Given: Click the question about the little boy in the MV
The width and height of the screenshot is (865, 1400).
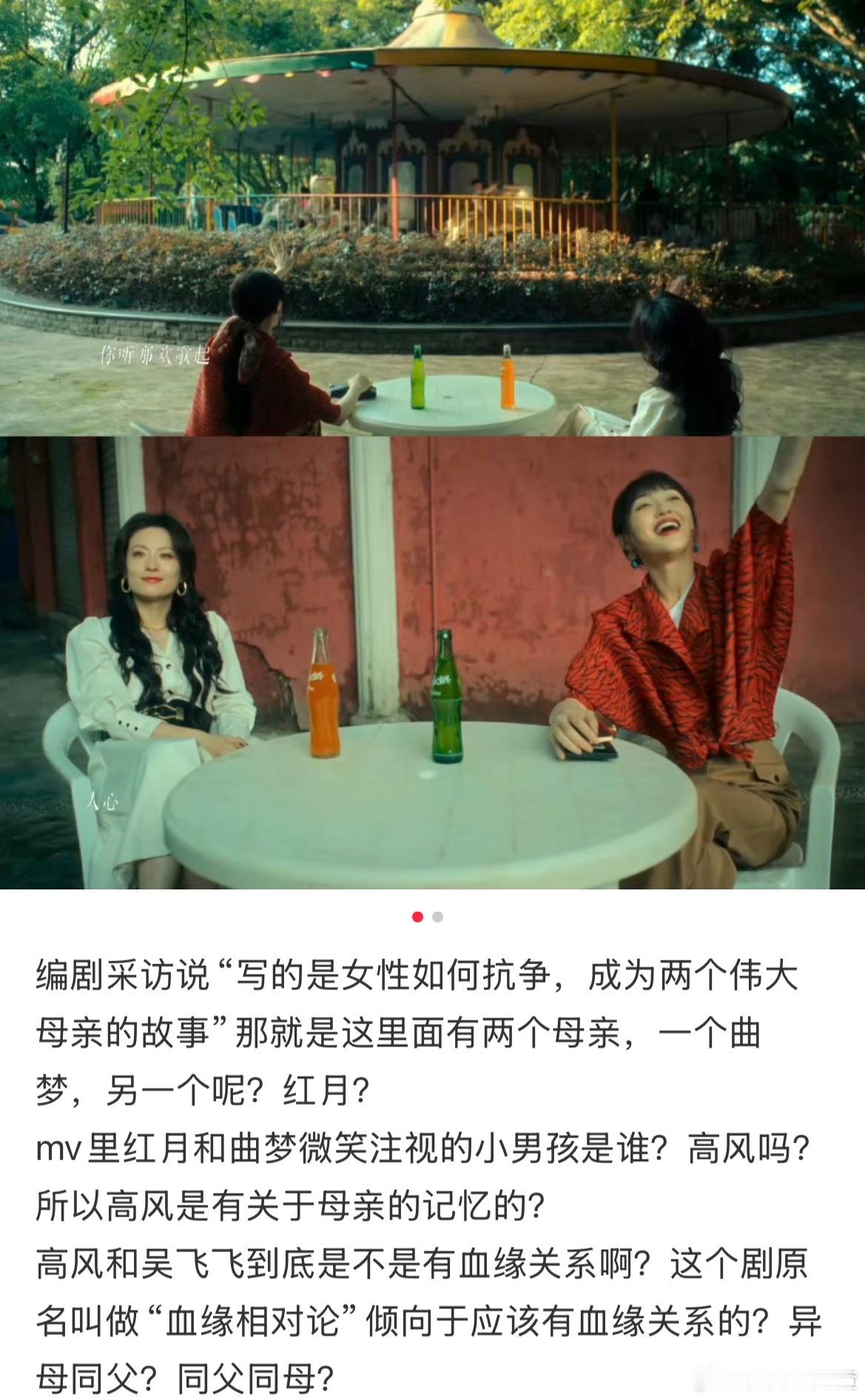Looking at the screenshot, I should coord(414,1143).
